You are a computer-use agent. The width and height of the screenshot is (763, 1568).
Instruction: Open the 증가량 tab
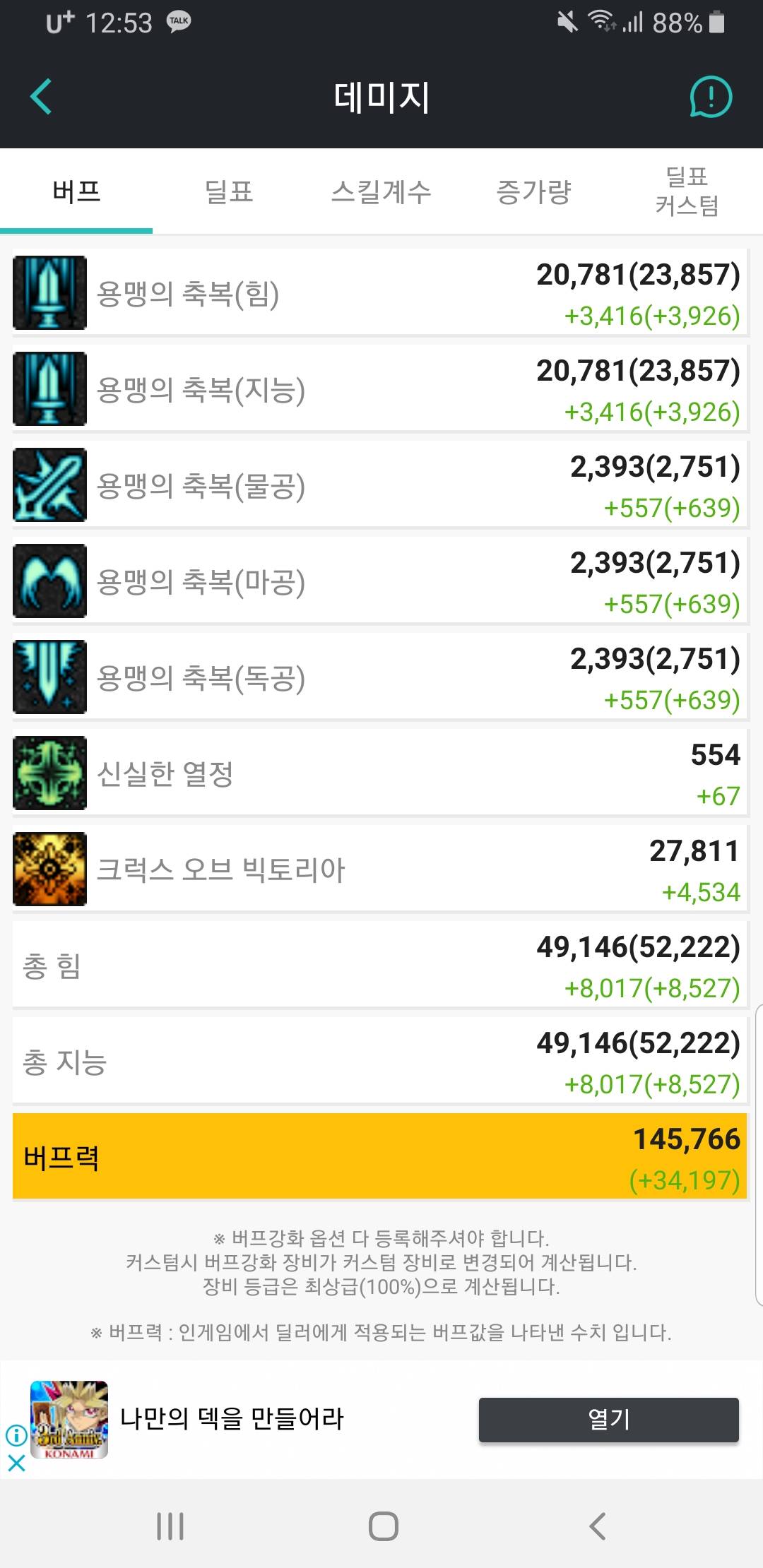coord(533,191)
